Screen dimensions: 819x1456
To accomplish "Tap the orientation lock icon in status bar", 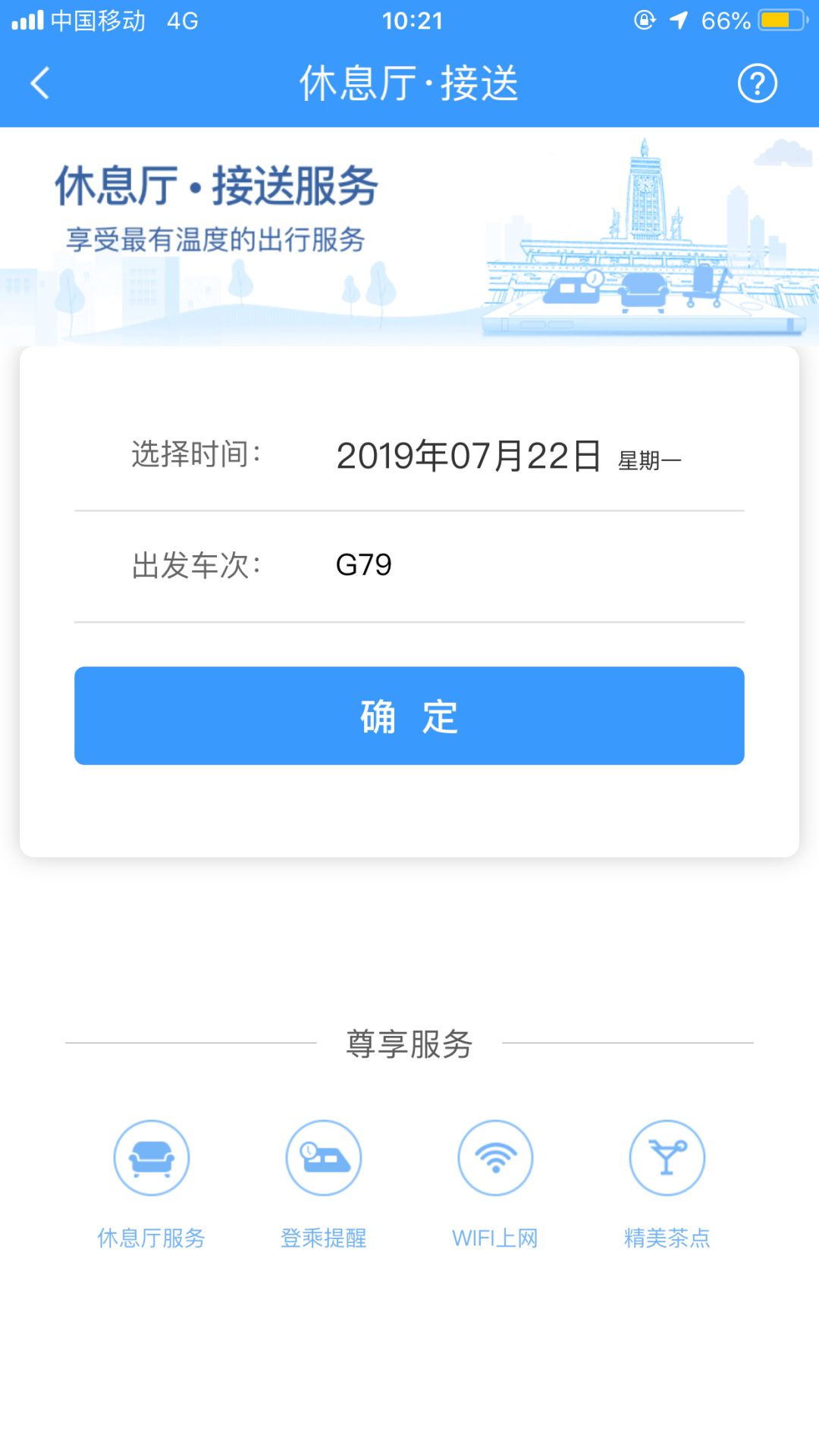I will [644, 20].
